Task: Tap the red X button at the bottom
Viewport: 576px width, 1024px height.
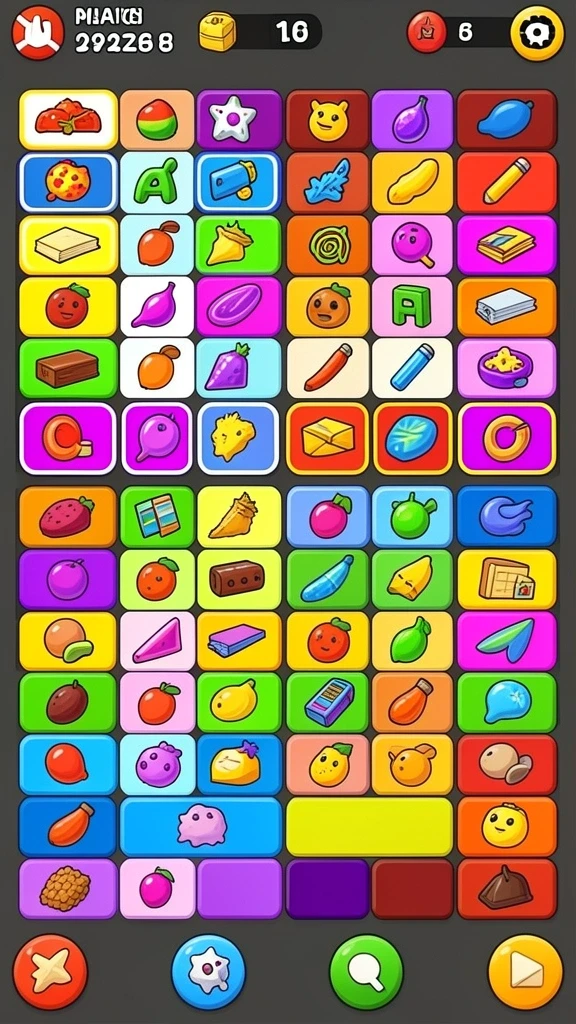Action: pyautogui.click(x=50, y=972)
